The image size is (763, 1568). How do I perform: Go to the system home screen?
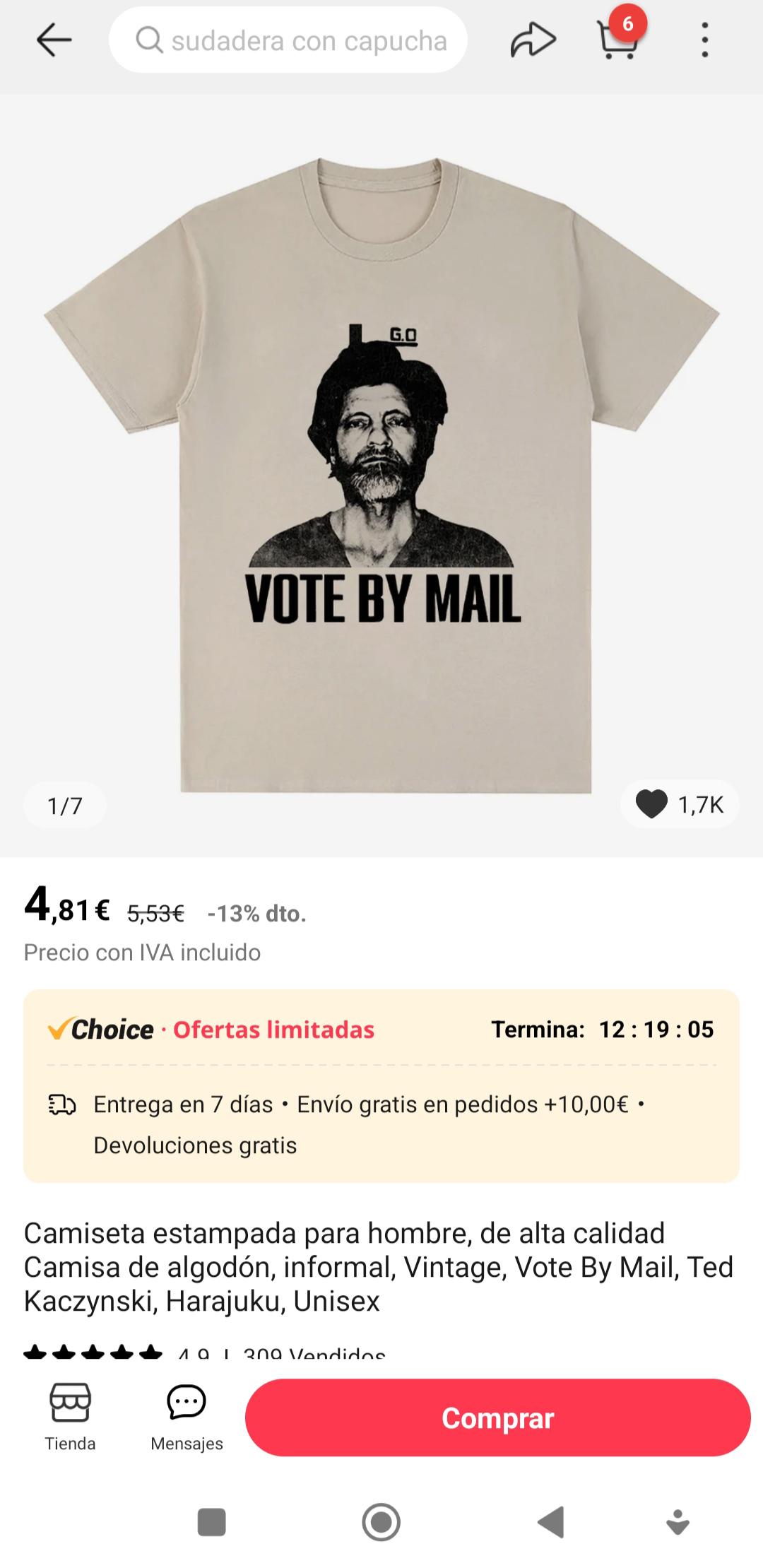pos(381,1522)
